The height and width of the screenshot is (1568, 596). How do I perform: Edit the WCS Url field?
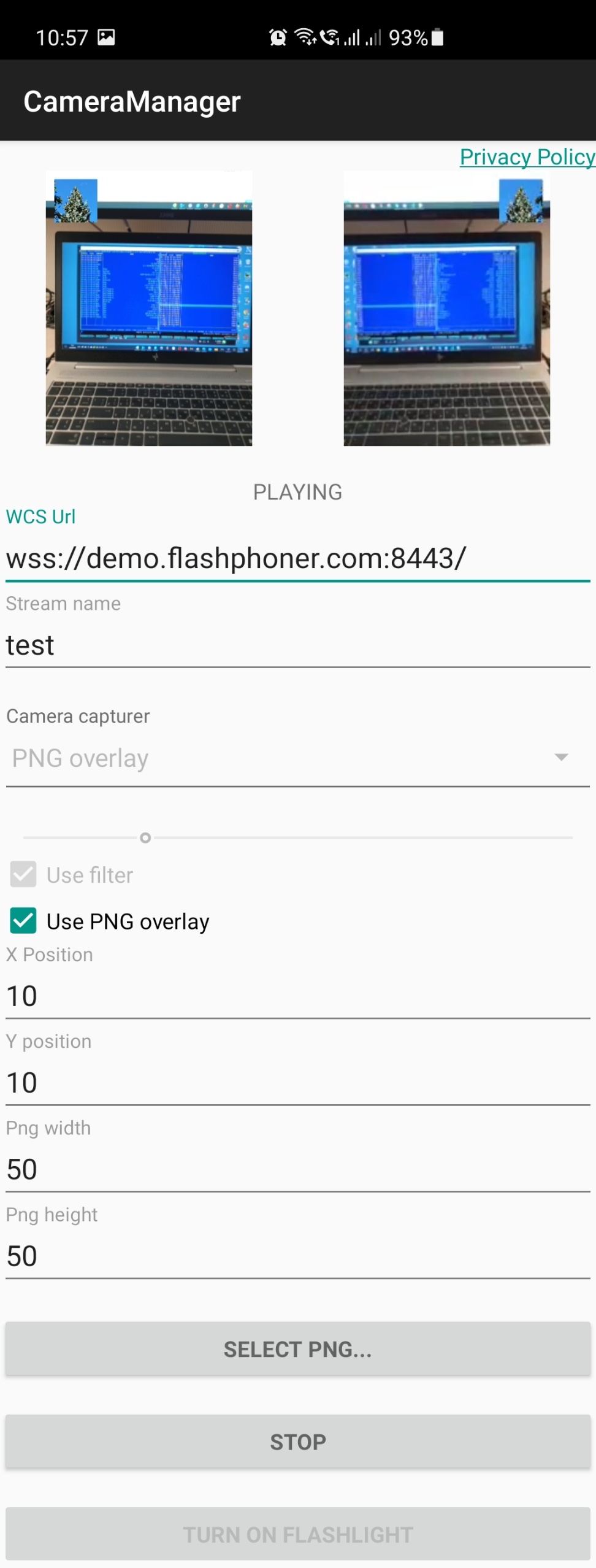click(297, 558)
